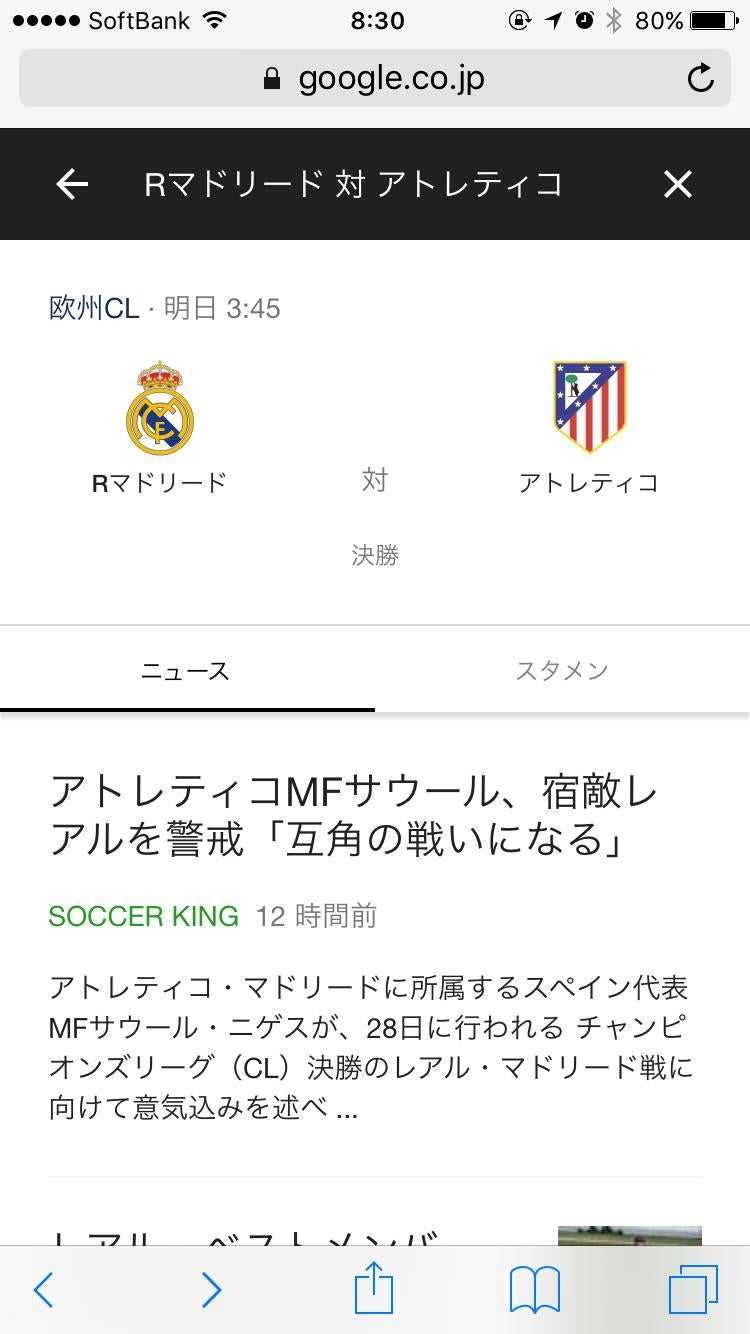Image resolution: width=750 pixels, height=1334 pixels.
Task: Go to previous page in Safari
Action: coord(43,1290)
